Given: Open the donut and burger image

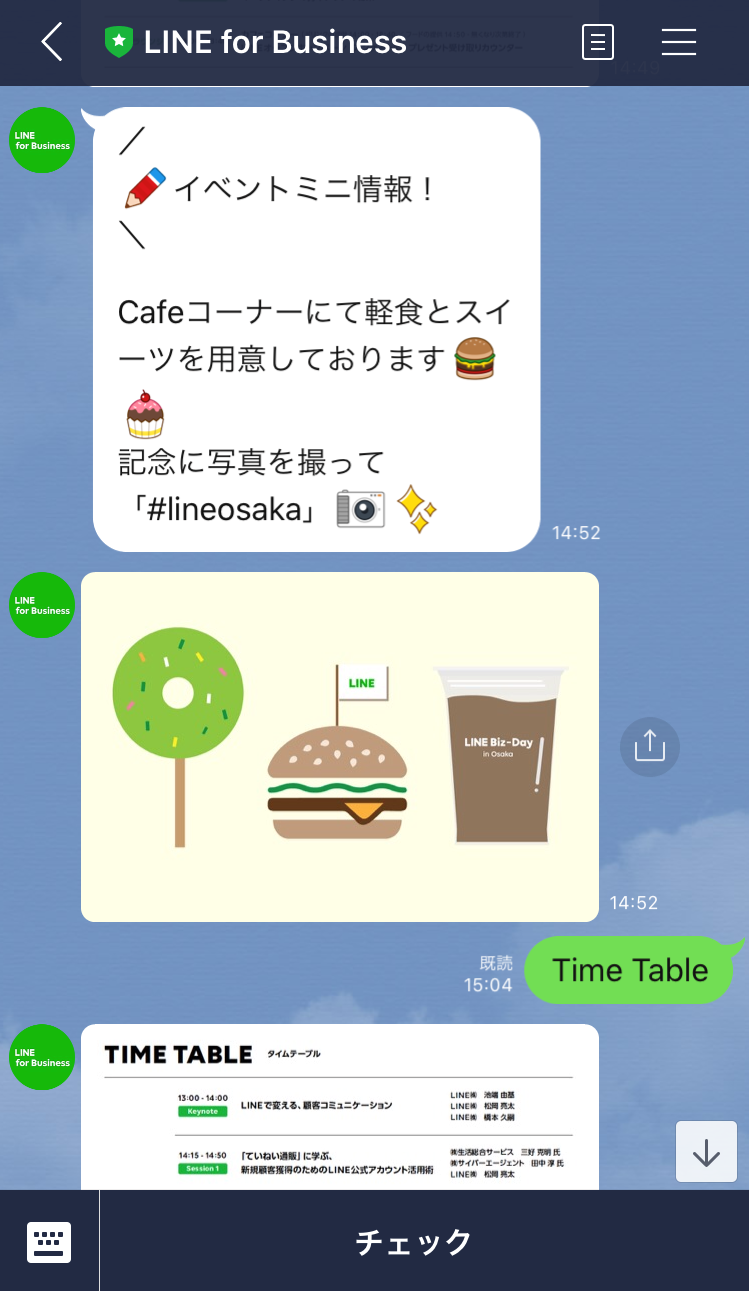Looking at the screenshot, I should point(340,746).
